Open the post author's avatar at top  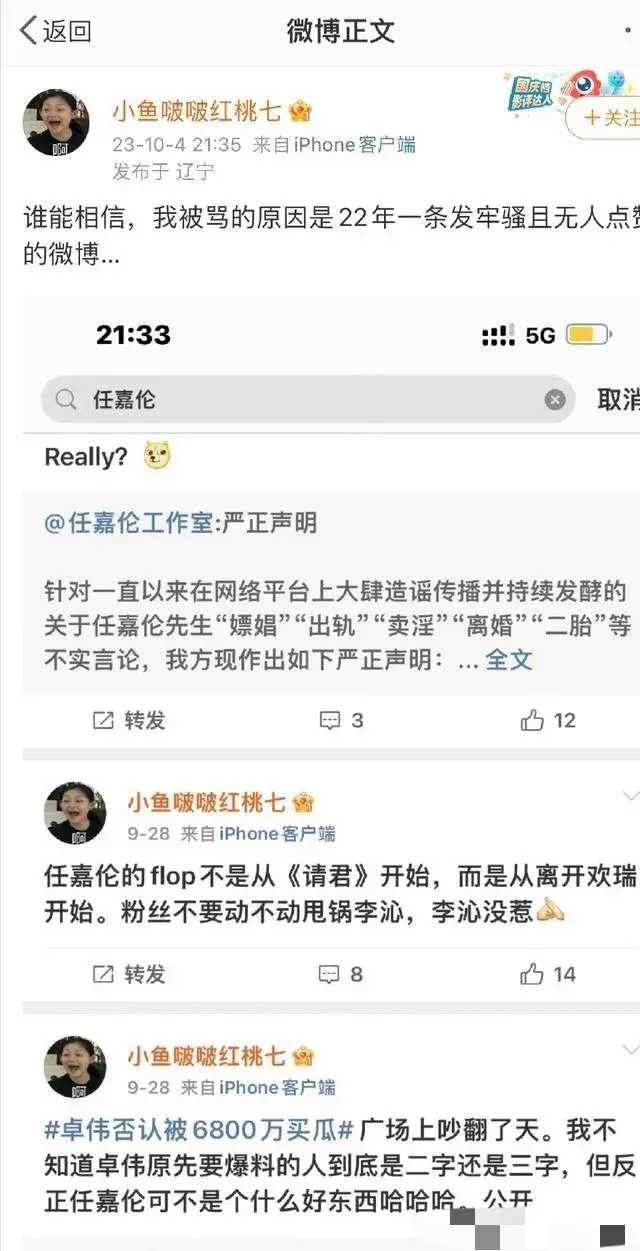[57, 122]
